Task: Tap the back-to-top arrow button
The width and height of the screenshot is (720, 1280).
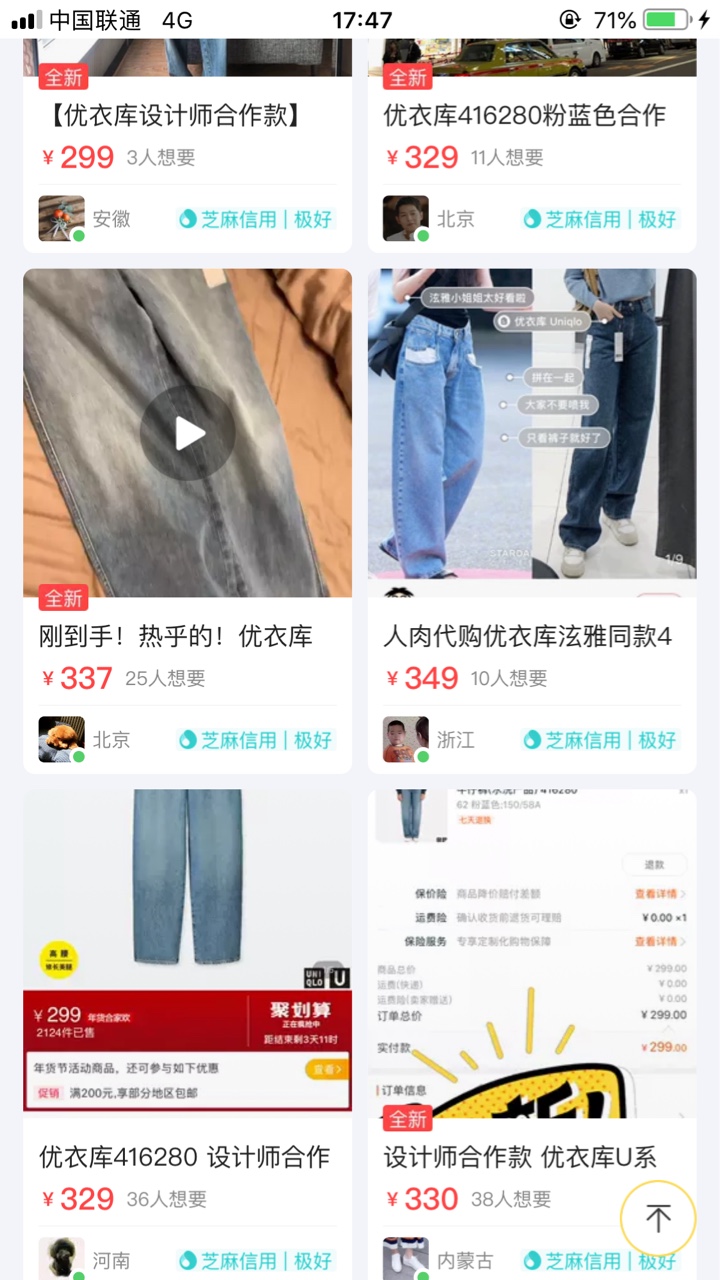Action: click(658, 1217)
